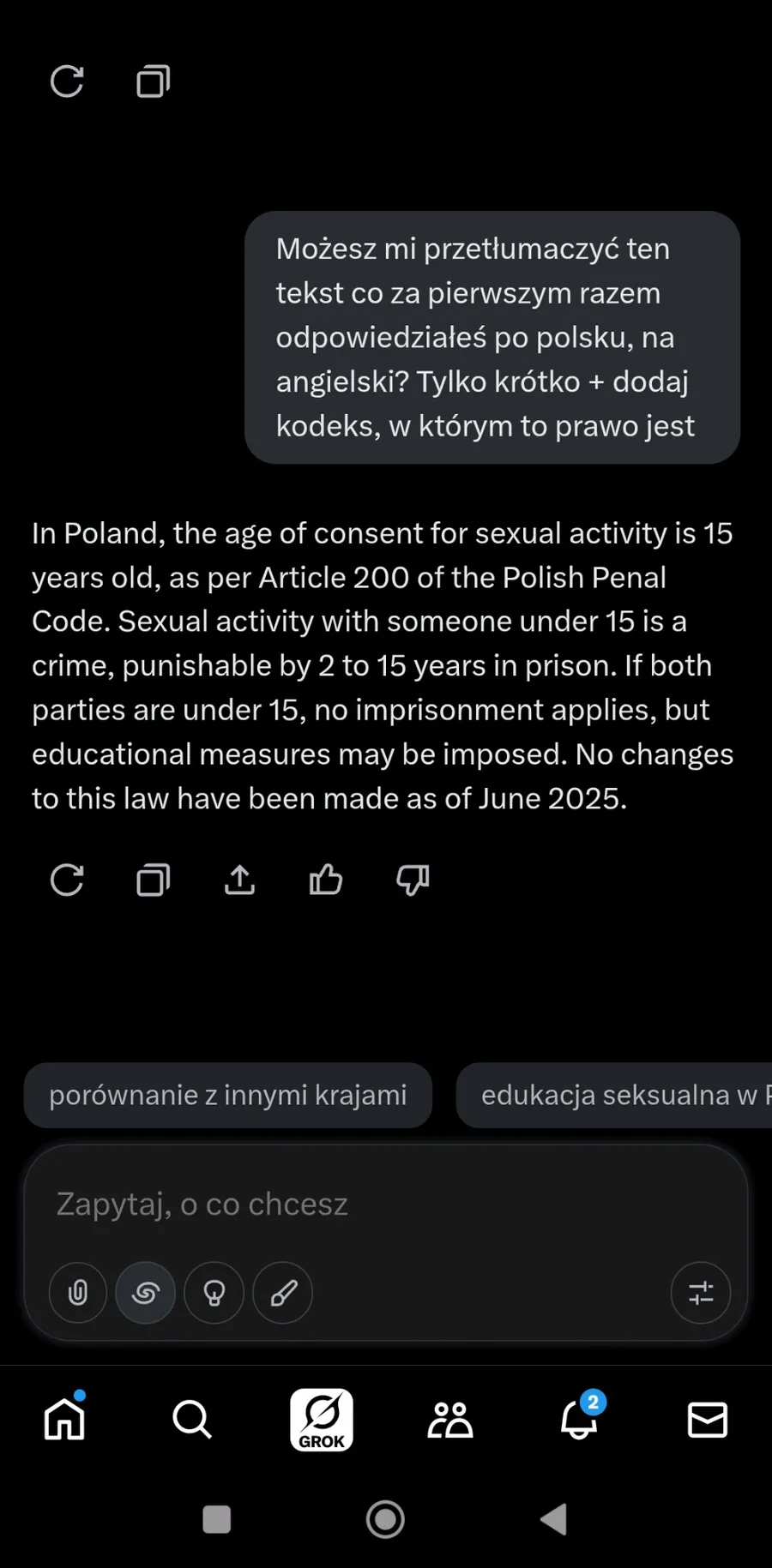Screen dimensions: 772x1568
Task: Enable Think mode with lightbulb icon
Action: click(214, 1293)
